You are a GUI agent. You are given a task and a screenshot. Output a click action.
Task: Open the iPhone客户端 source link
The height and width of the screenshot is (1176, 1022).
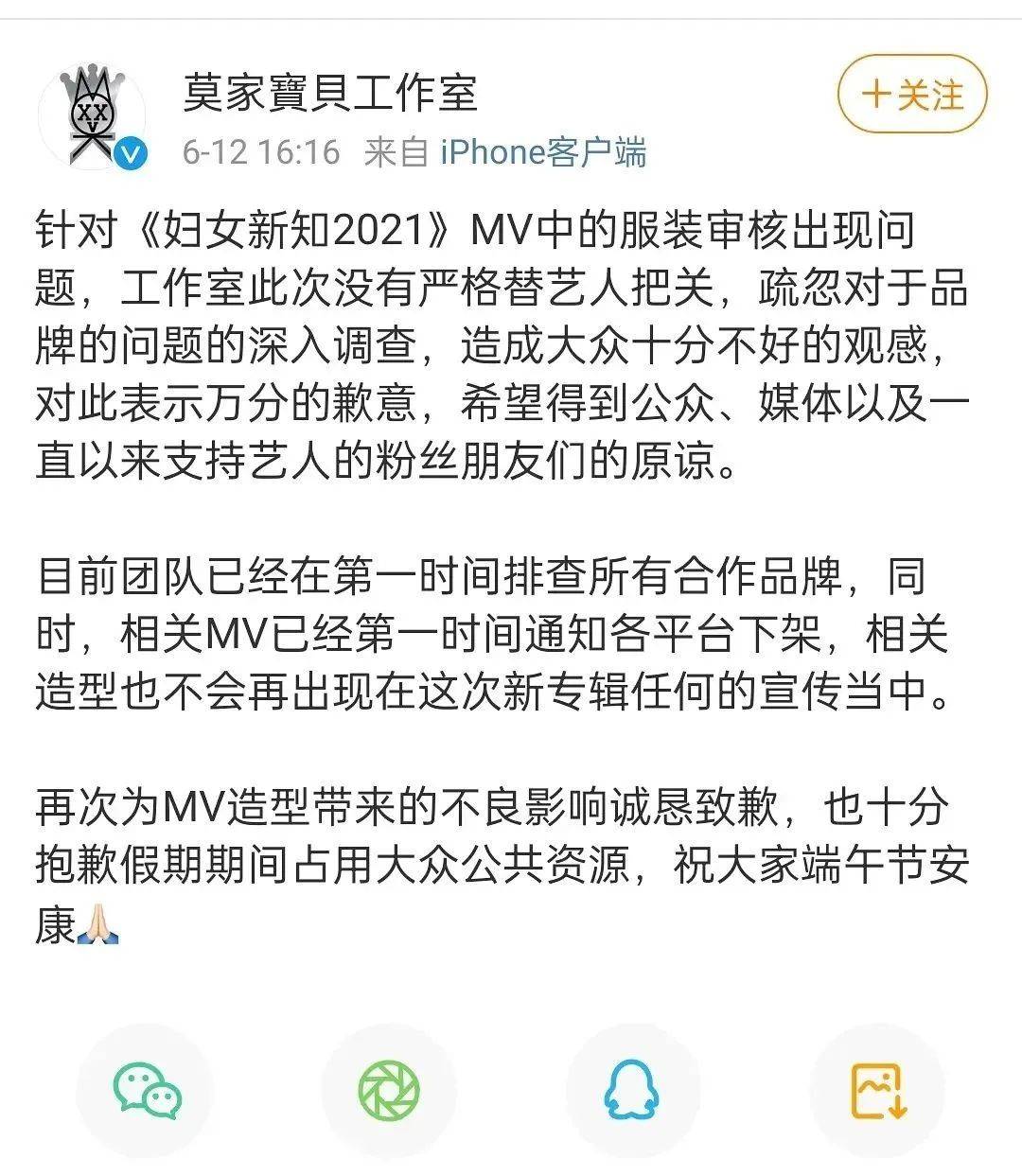pos(543,151)
